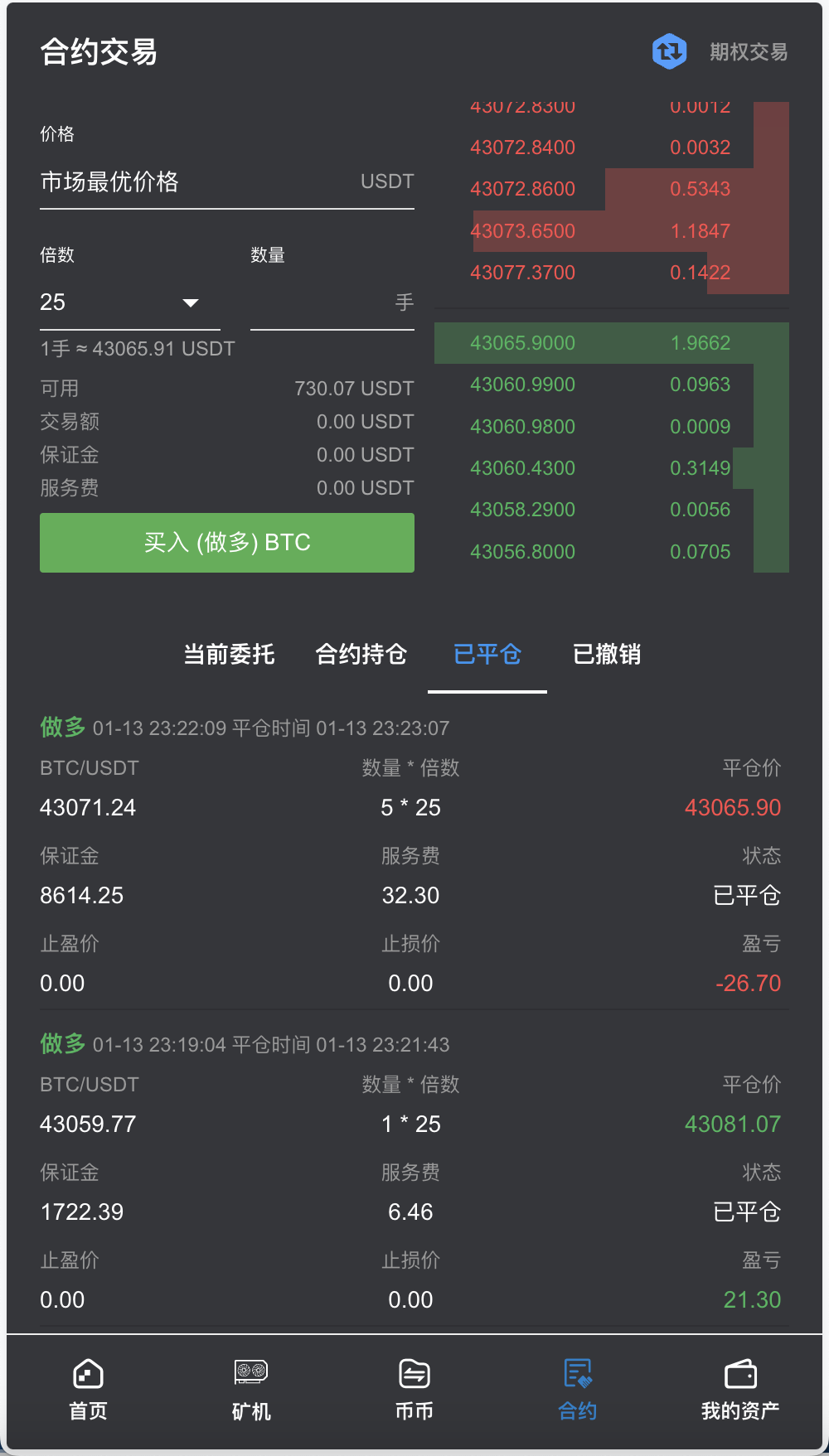This screenshot has height=1456, width=829.
Task: Open the 已撤销 cancelled orders tab
Action: click(608, 655)
